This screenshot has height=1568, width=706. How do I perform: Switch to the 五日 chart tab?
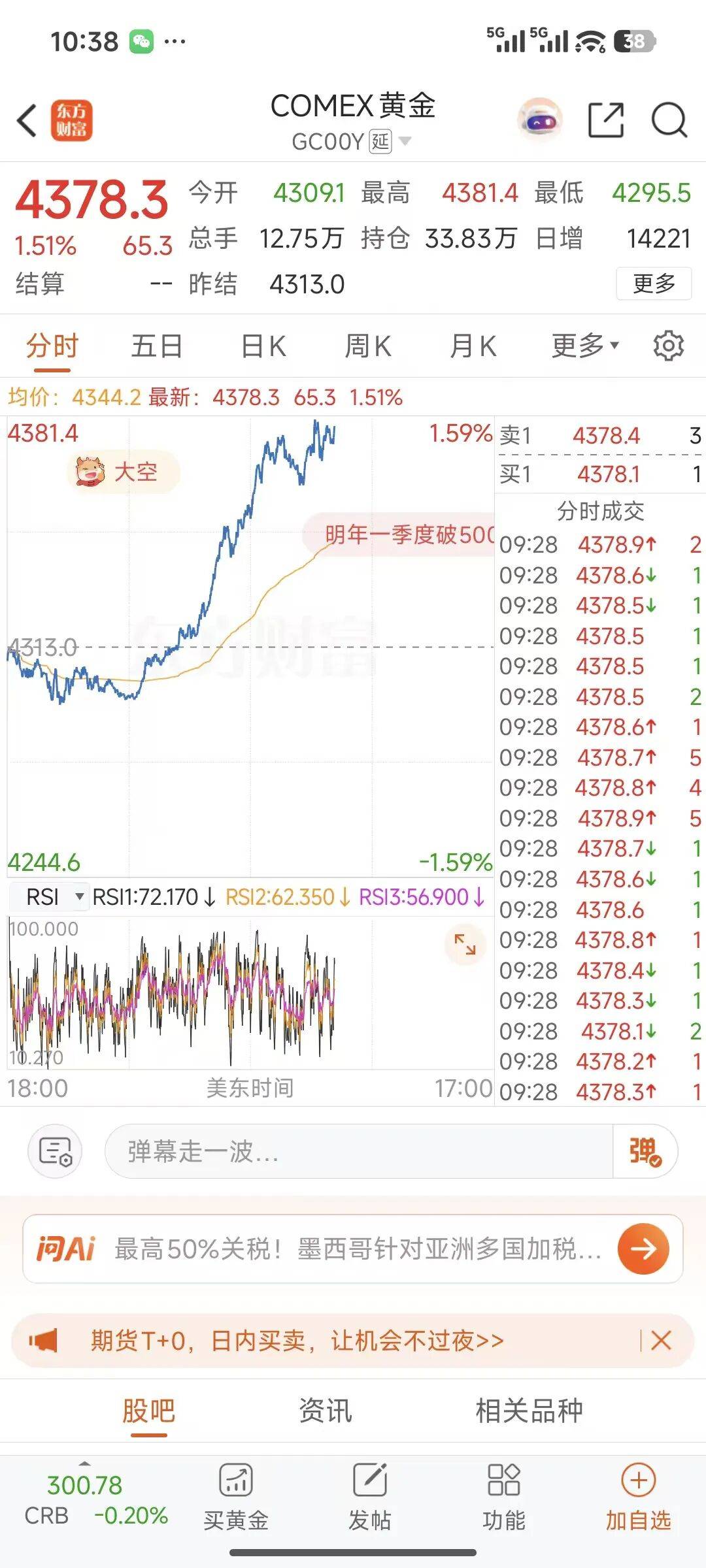pyautogui.click(x=156, y=346)
